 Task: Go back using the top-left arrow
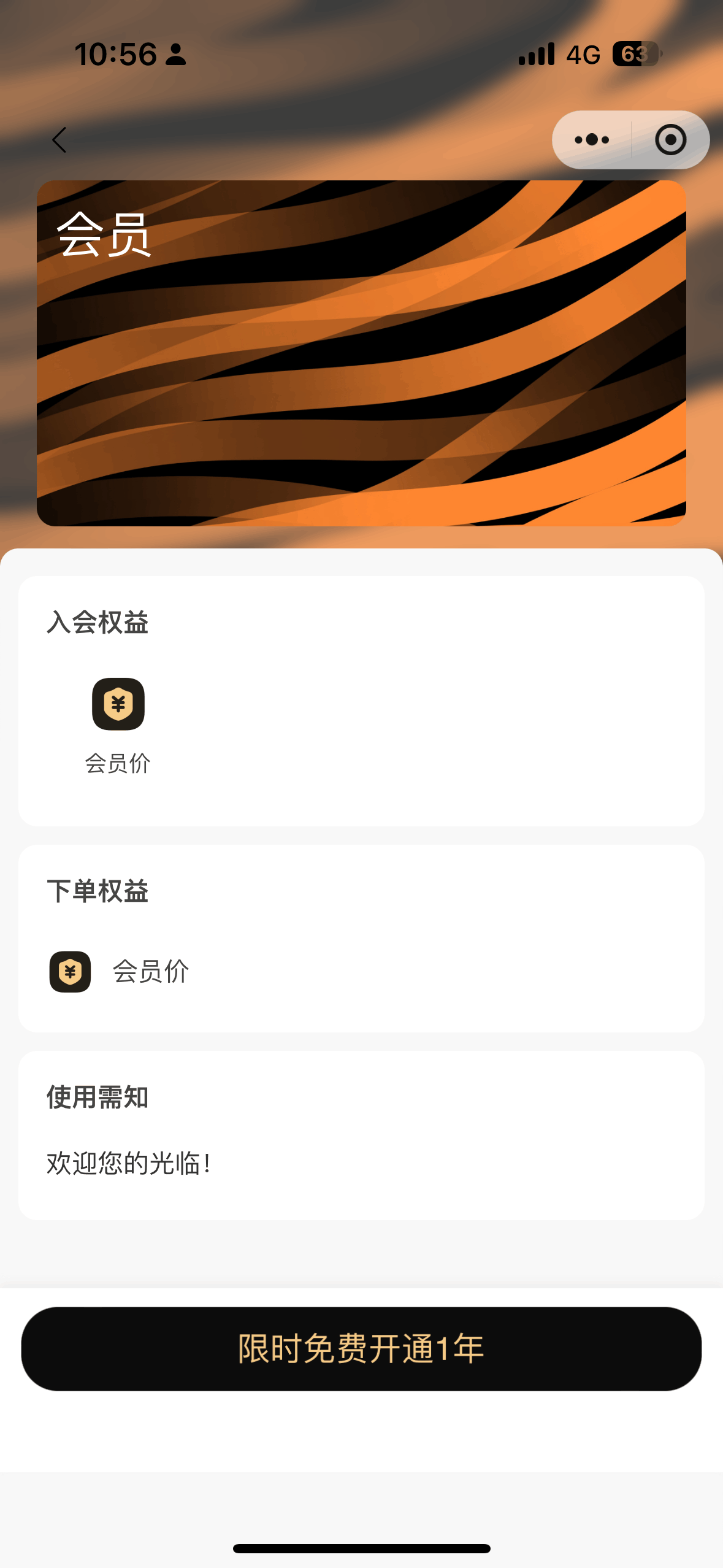tap(59, 140)
